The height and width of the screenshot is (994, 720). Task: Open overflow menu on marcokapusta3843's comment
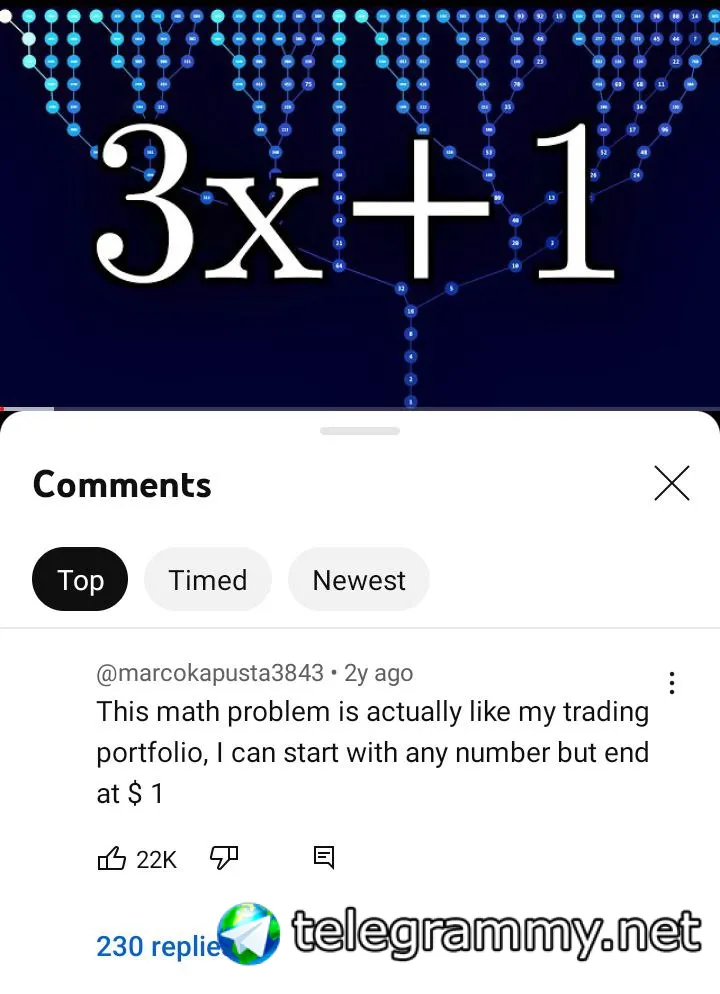click(672, 683)
